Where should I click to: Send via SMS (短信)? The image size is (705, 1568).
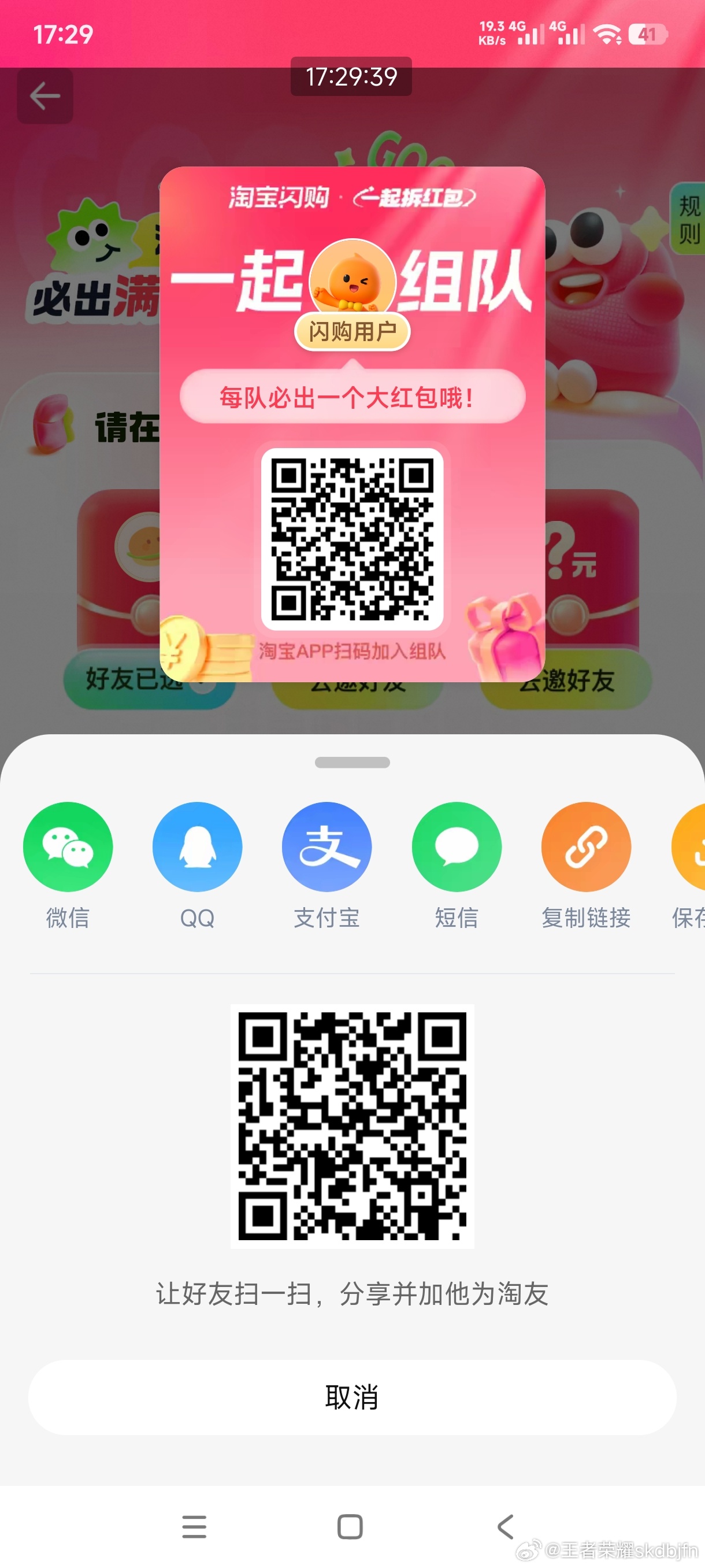pos(456,846)
